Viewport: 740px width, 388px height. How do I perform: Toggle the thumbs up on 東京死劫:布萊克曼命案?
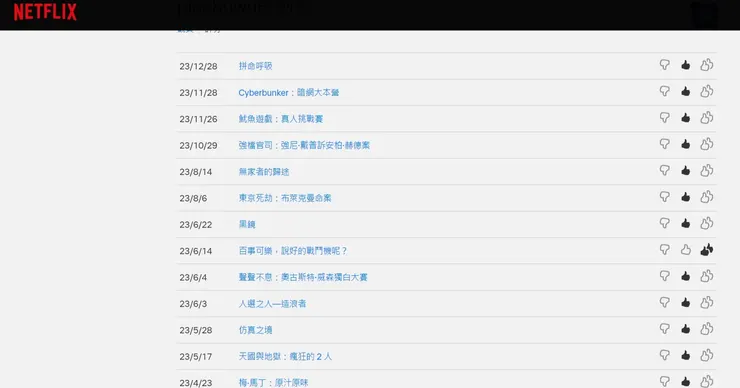click(686, 197)
